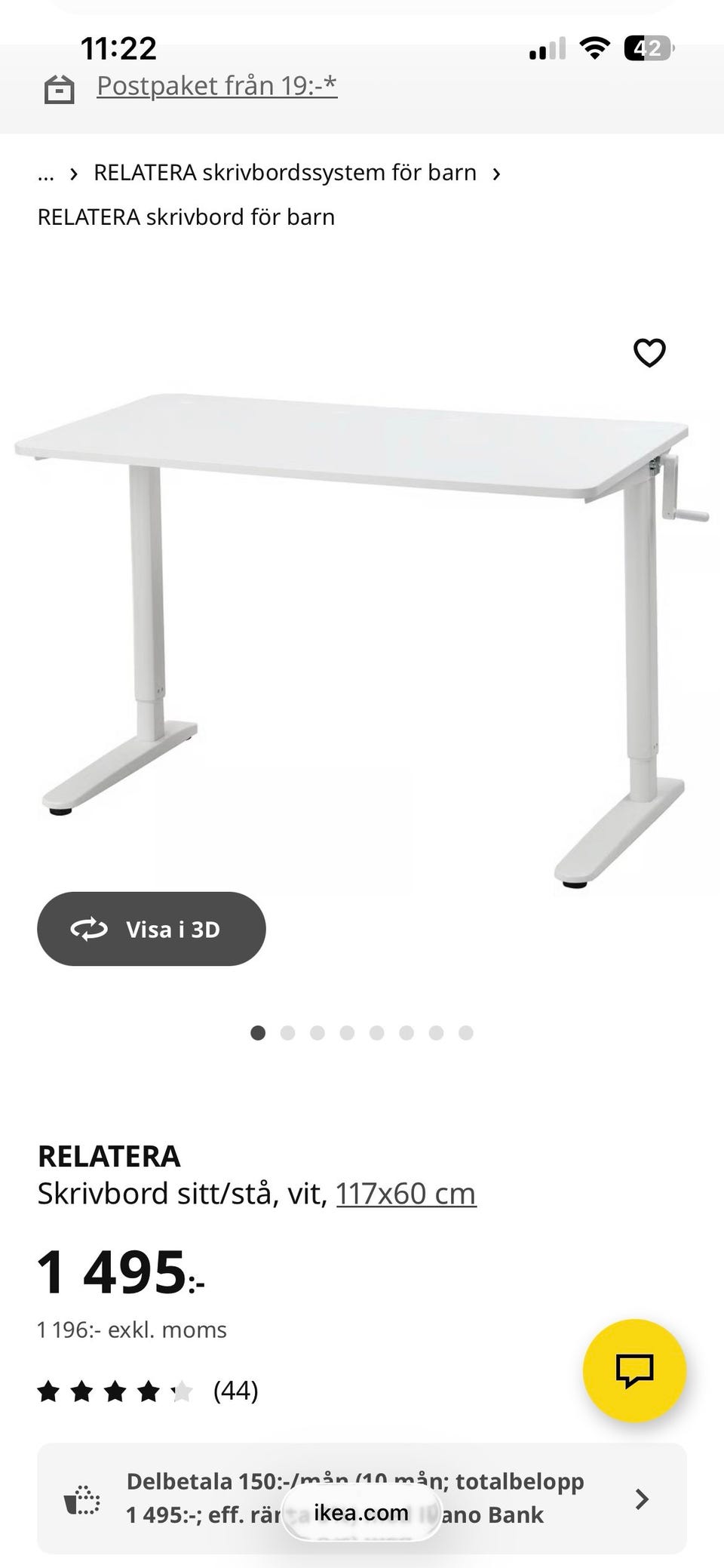Image resolution: width=724 pixels, height=1568 pixels.
Task: Save the desk to favorites with heart
Action: tap(649, 352)
